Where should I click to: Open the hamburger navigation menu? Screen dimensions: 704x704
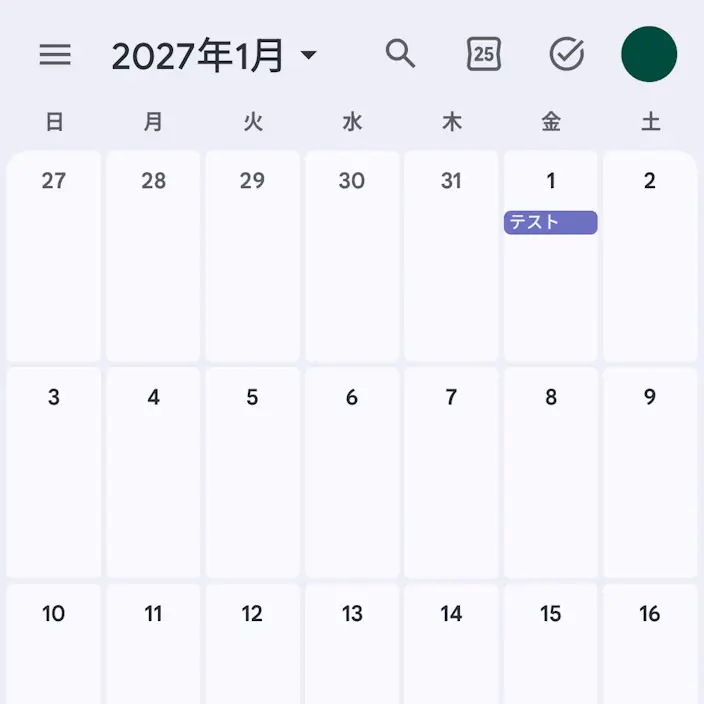[x=55, y=54]
